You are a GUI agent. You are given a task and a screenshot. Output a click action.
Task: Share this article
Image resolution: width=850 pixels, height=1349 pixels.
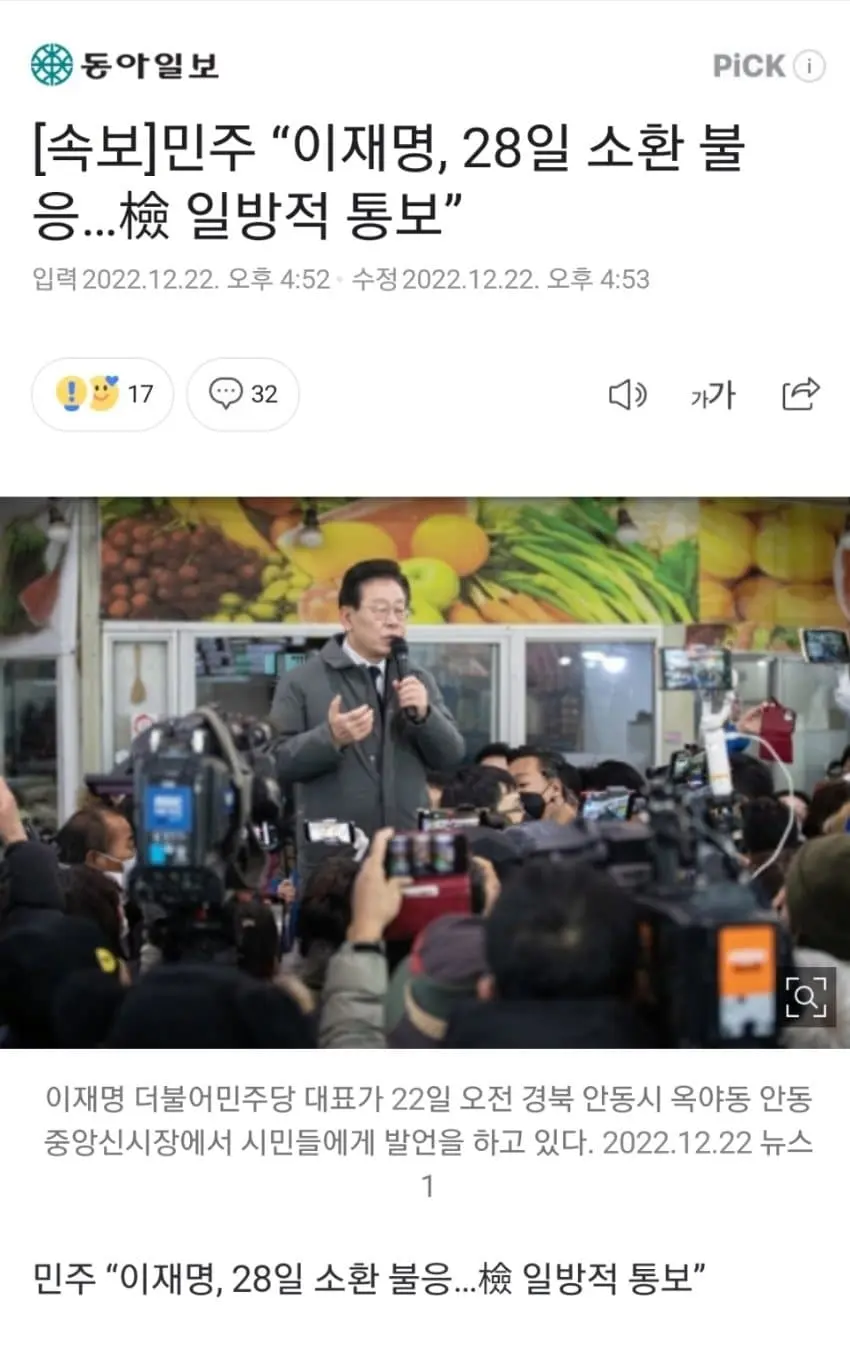coord(800,394)
